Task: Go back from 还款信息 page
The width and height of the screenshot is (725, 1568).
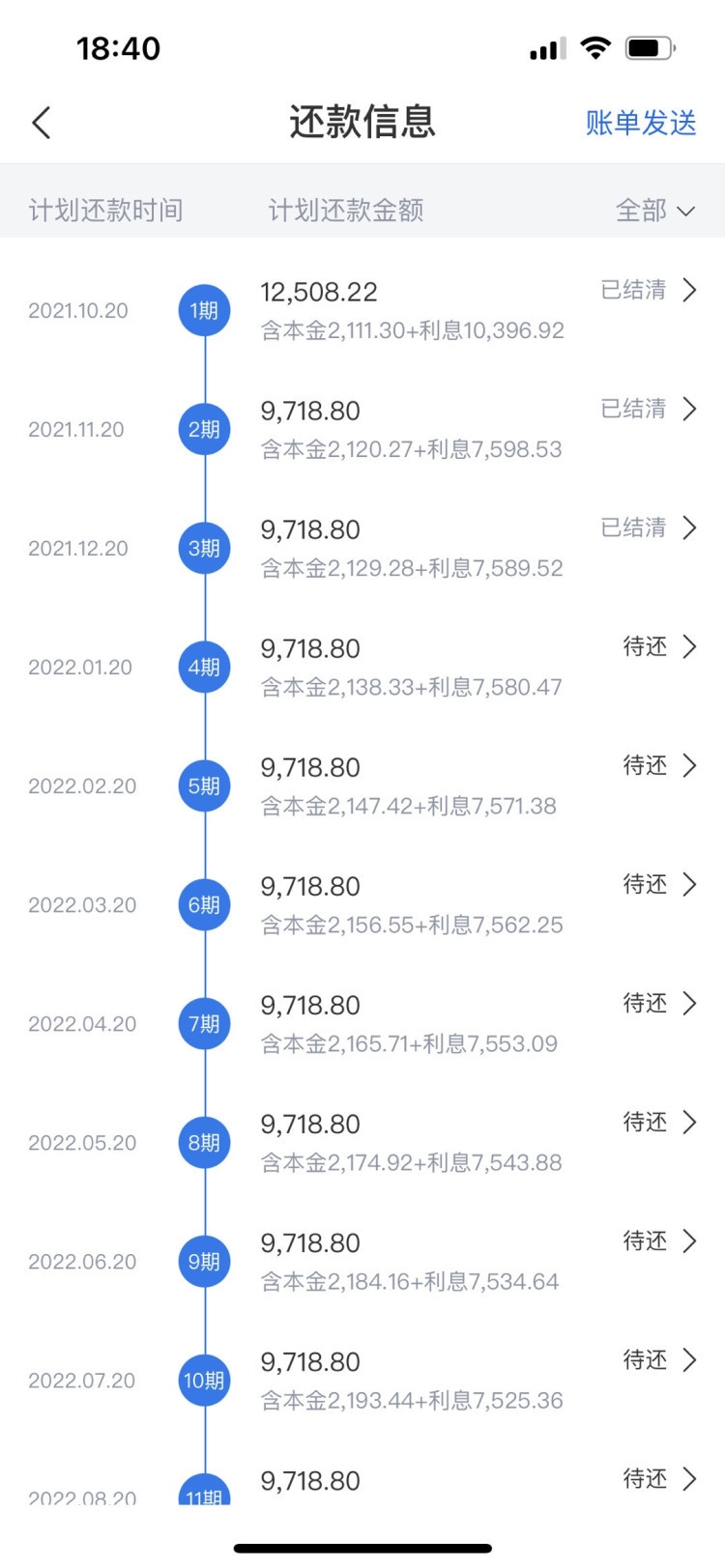Action: pos(41,123)
